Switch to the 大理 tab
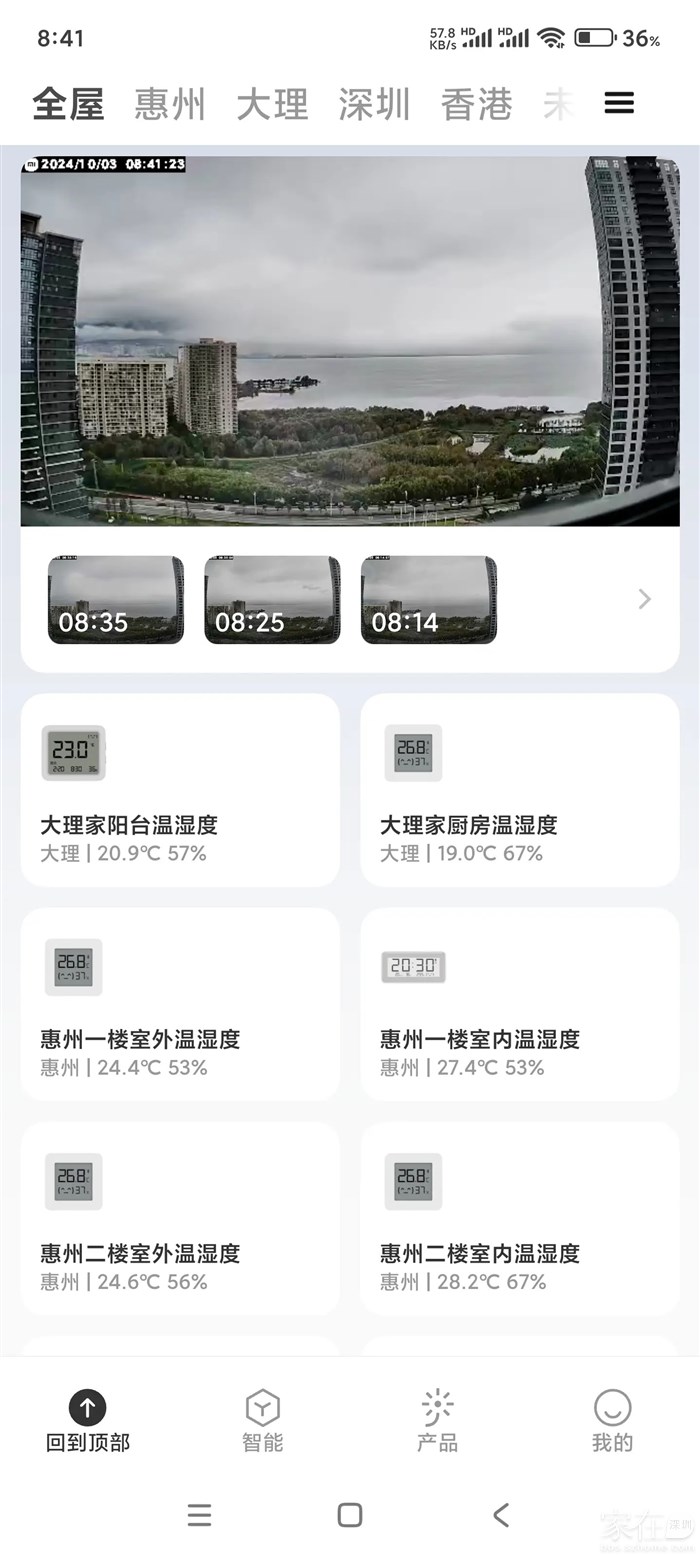This screenshot has height=1555, width=700. 272,104
